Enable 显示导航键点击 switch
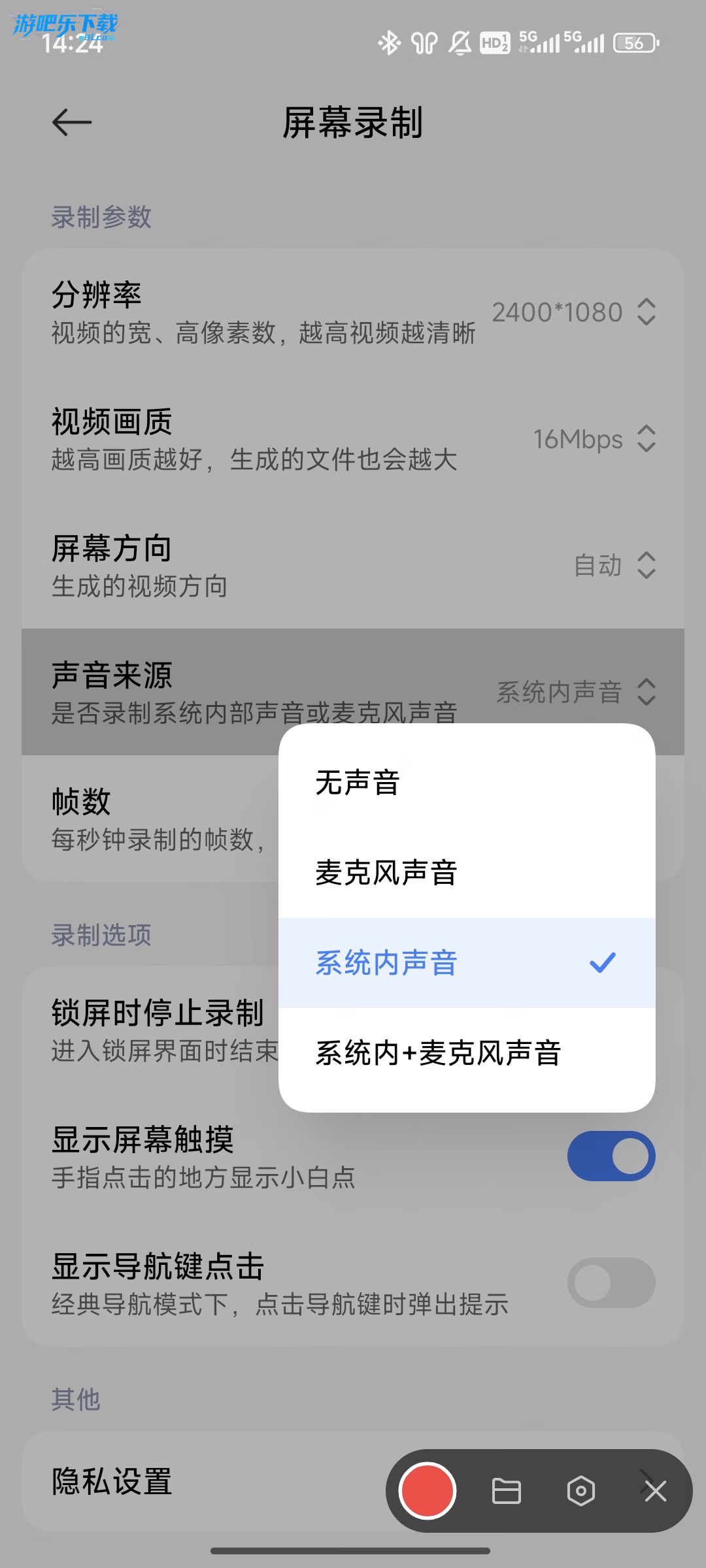 (x=611, y=1283)
